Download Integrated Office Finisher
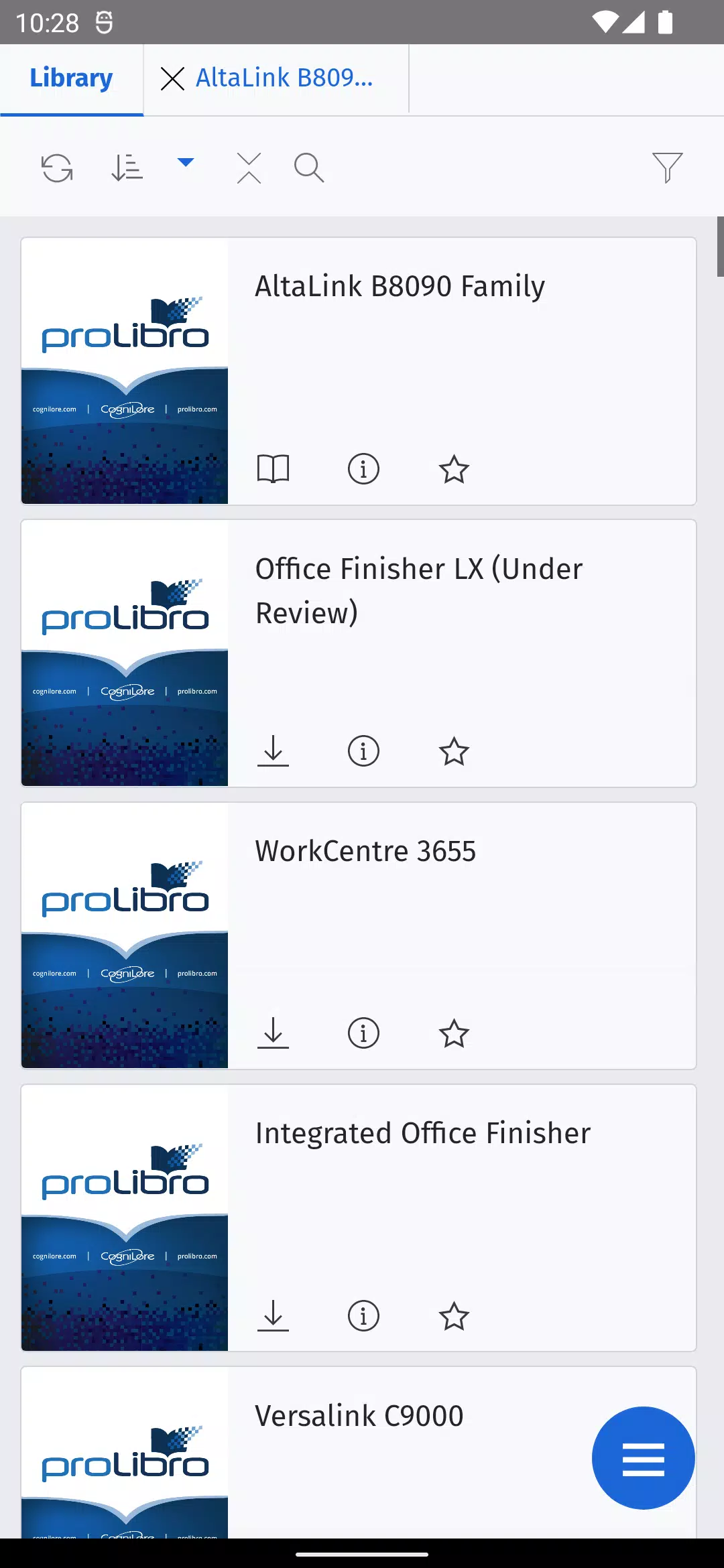 coord(273,1316)
